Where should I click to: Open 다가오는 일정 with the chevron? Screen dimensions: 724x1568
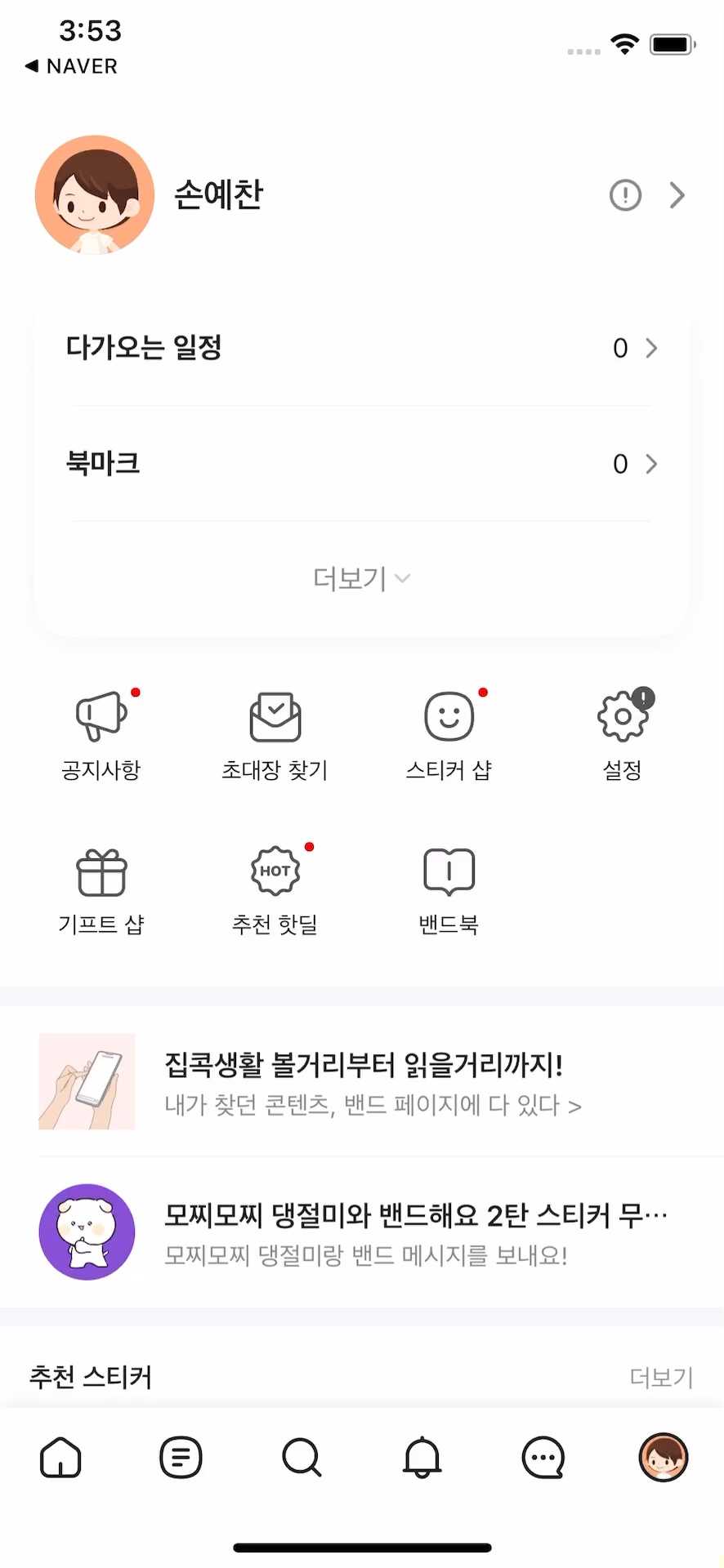(x=651, y=348)
